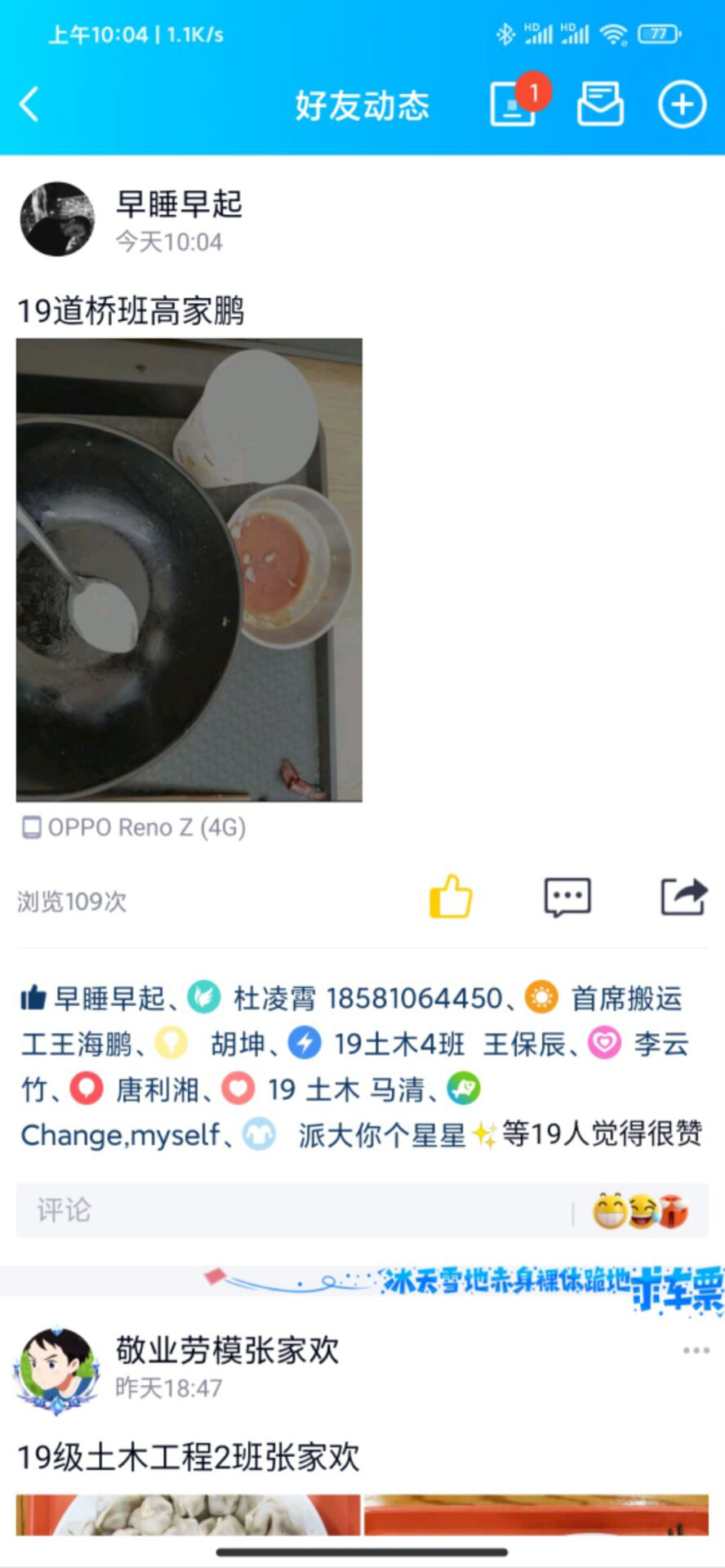The image size is (725, 1568).
Task: Comment on 早睡早起's post
Action: pos(567,897)
